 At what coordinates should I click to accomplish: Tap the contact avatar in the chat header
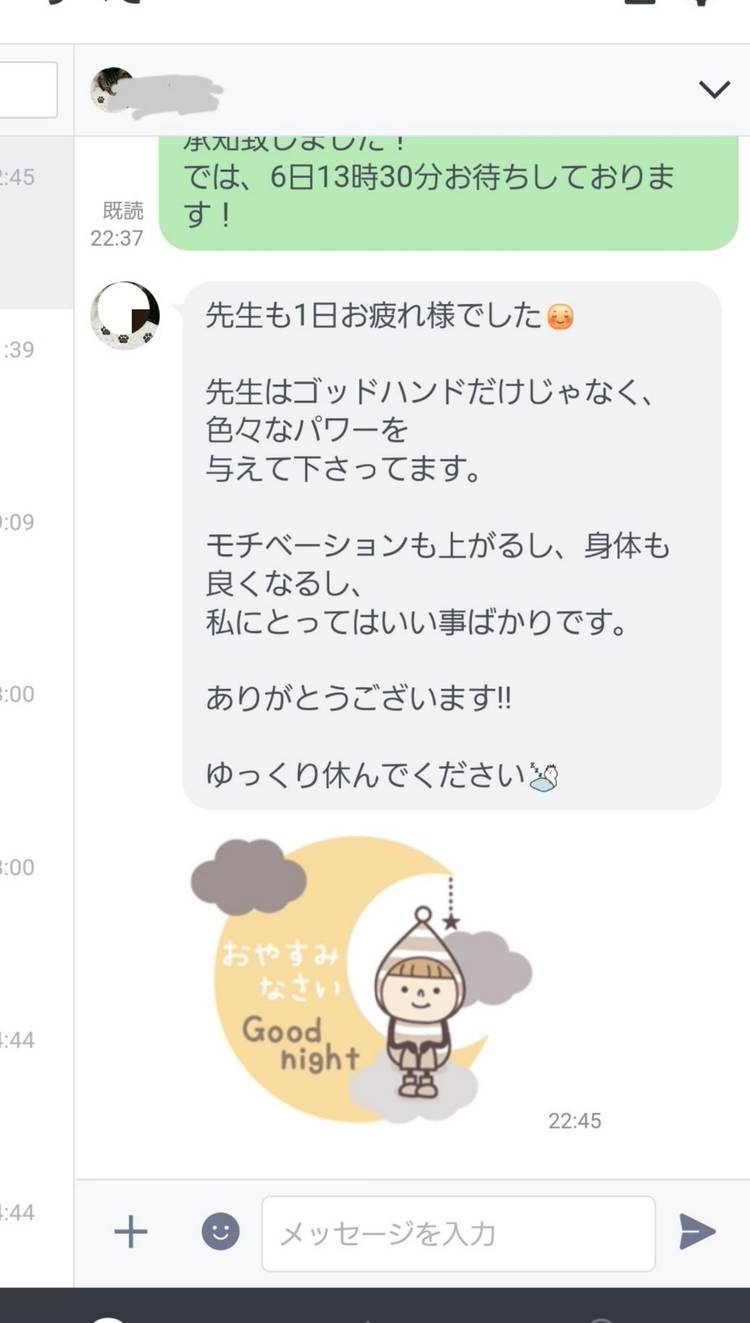(x=112, y=90)
